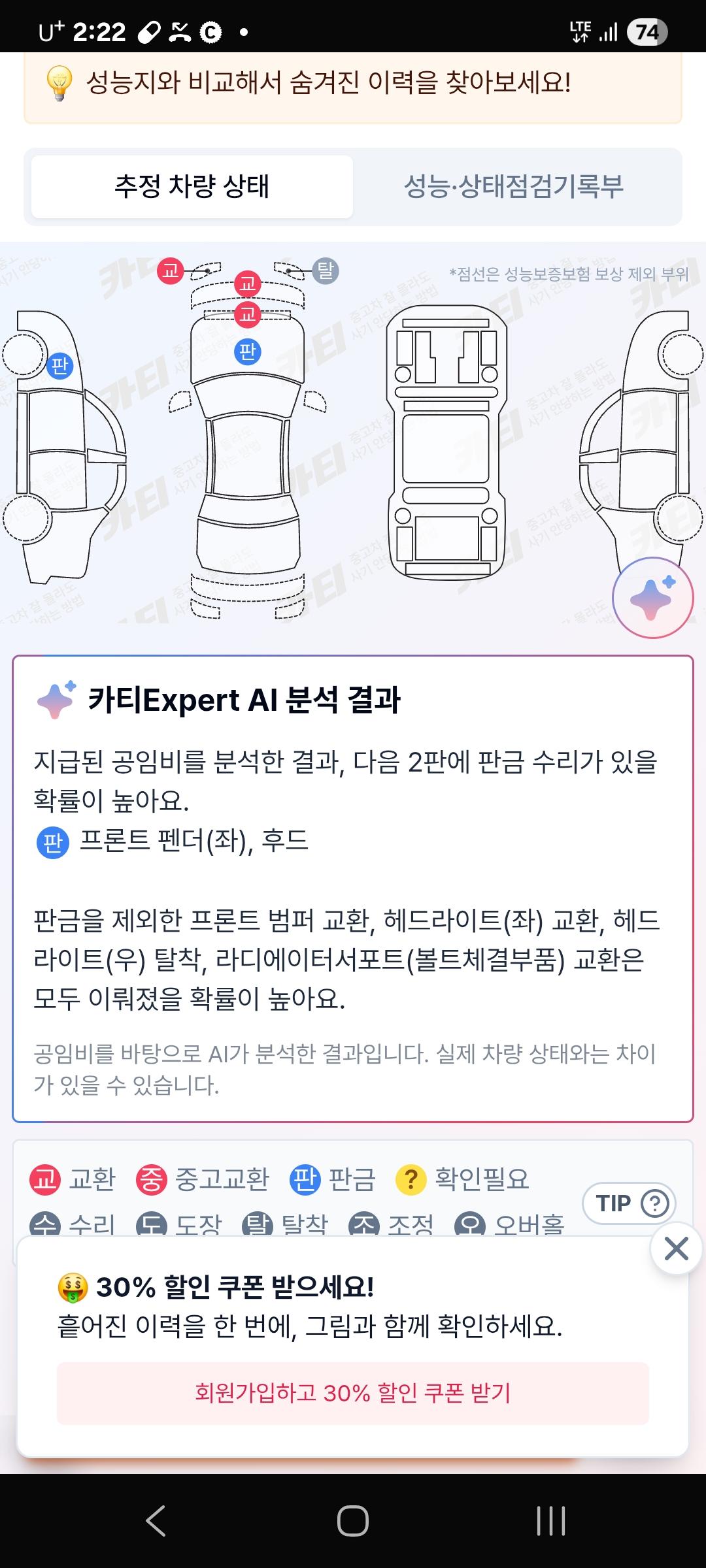This screenshot has height=1568, width=706.
Task: Tap the floating AI sparkle button
Action: [x=652, y=598]
